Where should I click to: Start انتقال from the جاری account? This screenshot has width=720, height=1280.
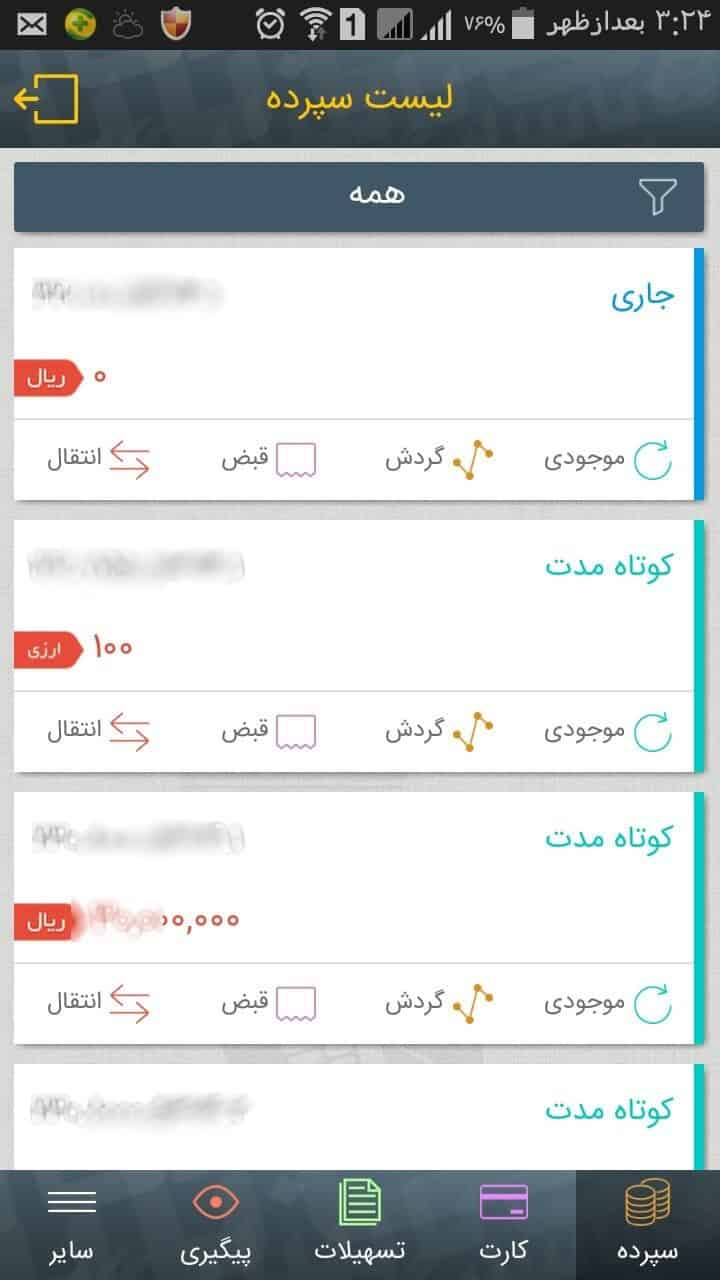[98, 459]
